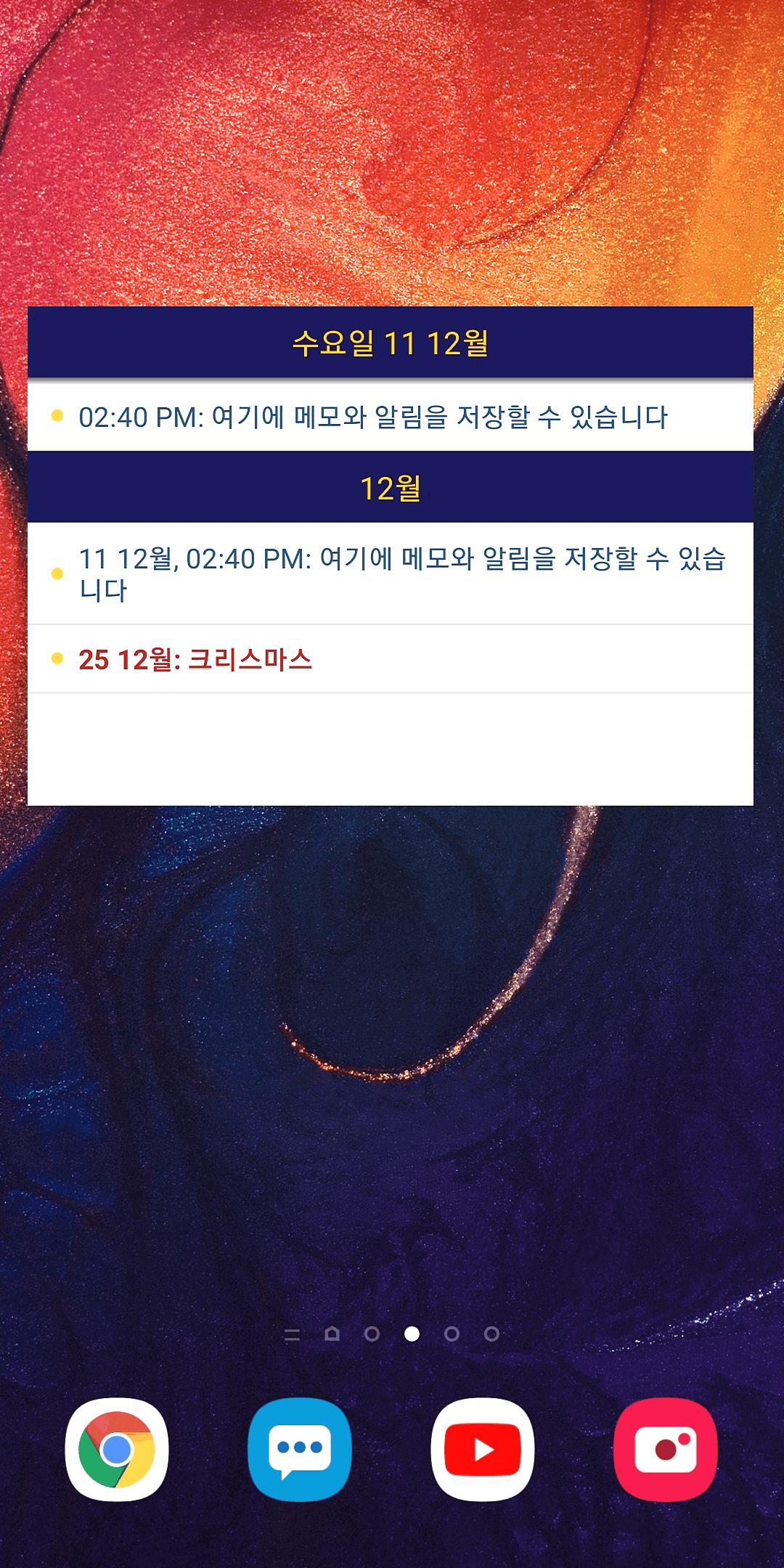Open the 25 12월 크리스마스 entry
This screenshot has width=784, height=1568.
point(196,659)
